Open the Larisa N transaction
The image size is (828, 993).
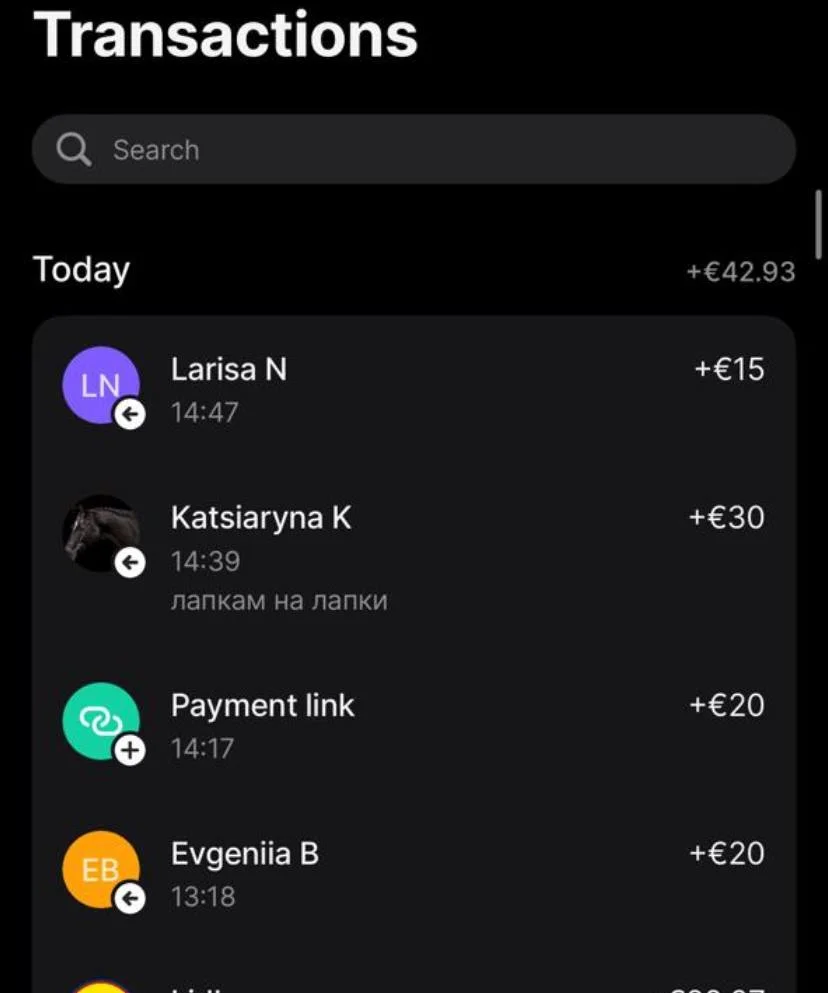(x=413, y=388)
